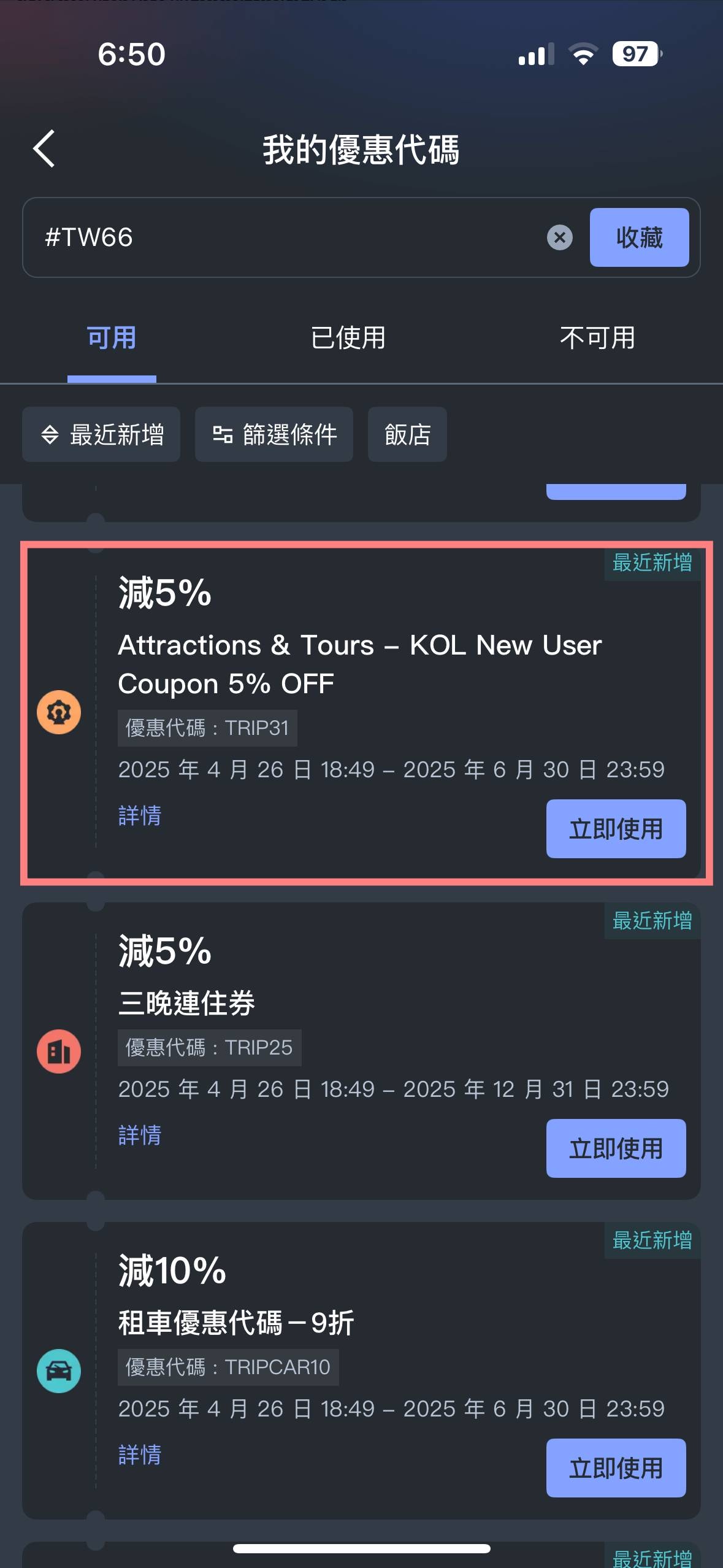
Task: View 詳情 of the 三晚連住券 coupon
Action: pos(140,1136)
